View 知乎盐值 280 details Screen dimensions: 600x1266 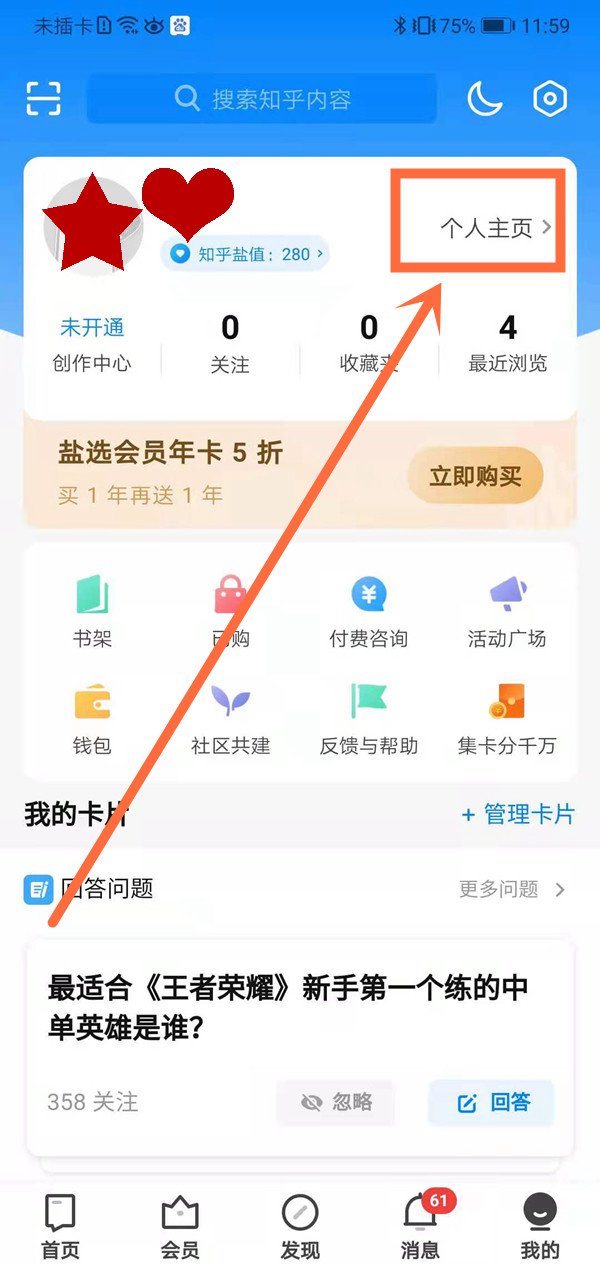click(x=246, y=254)
